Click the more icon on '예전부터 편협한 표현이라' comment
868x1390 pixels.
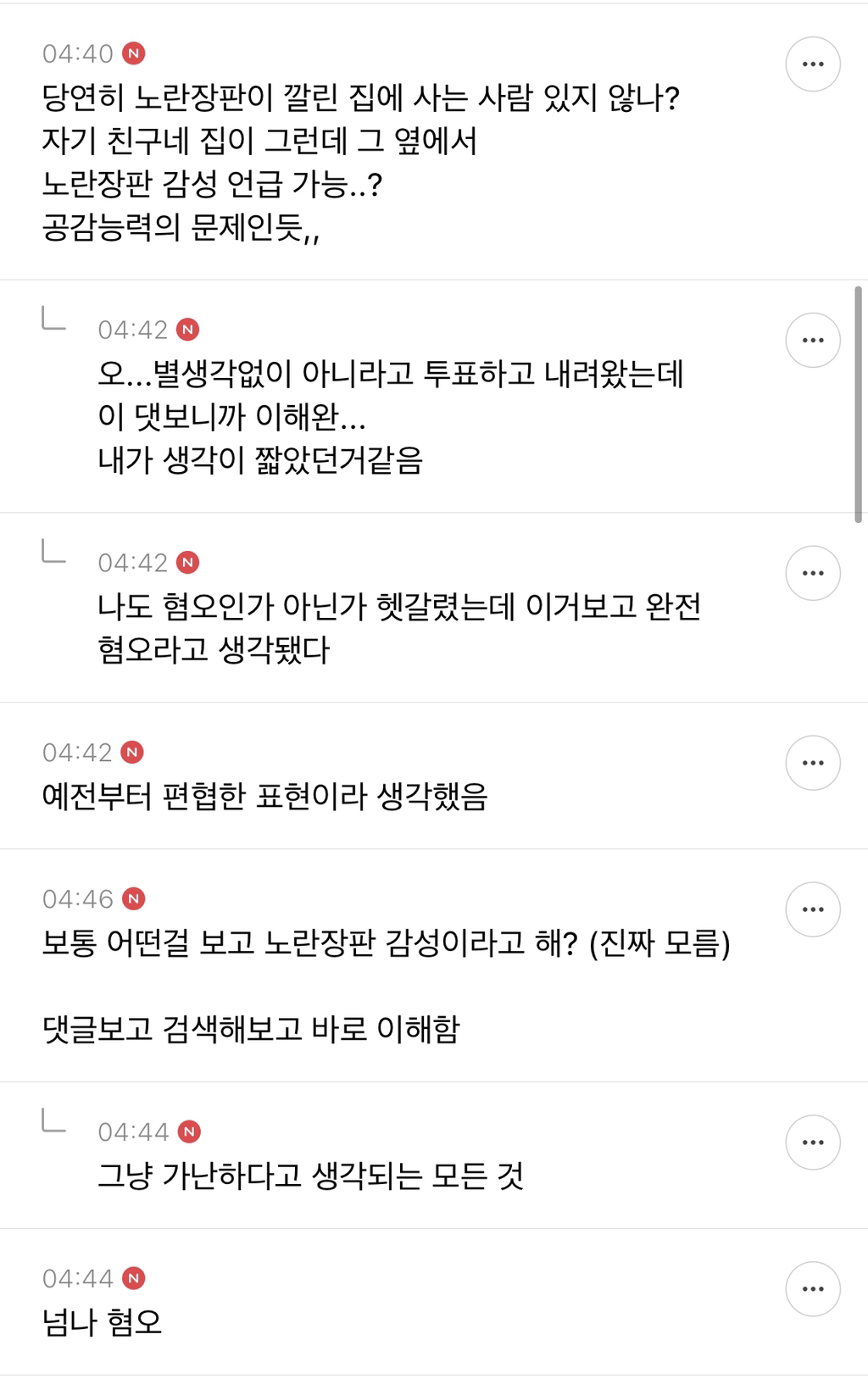(x=814, y=763)
